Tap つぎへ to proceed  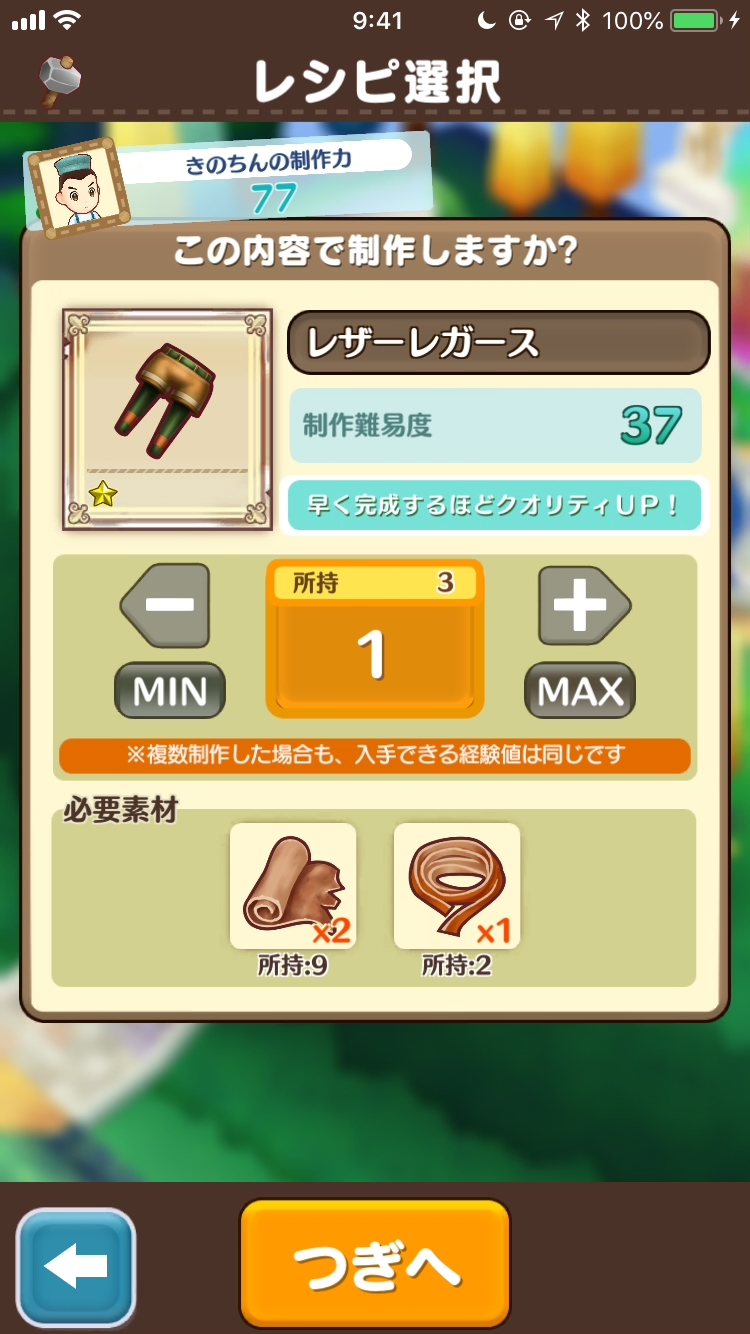[x=375, y=1264]
